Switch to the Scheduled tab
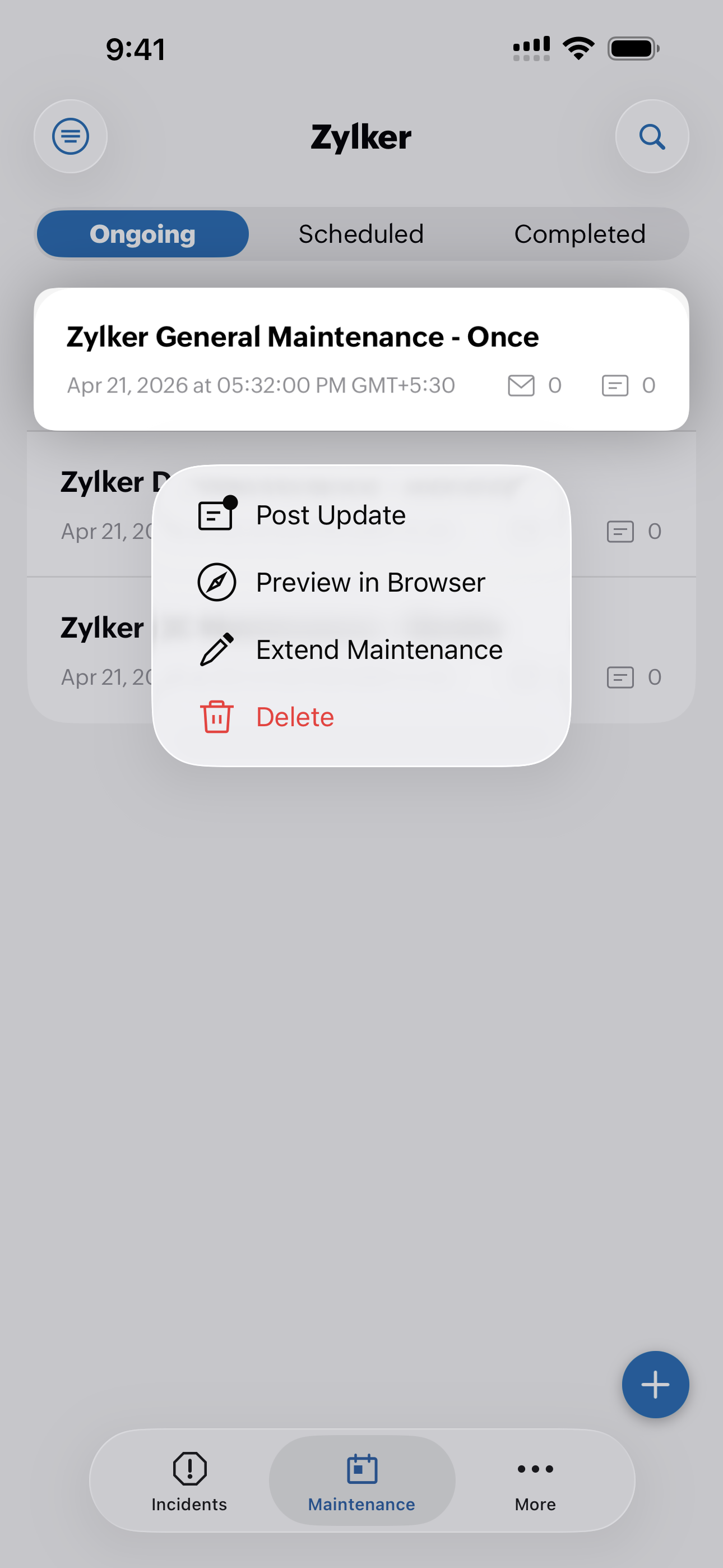The image size is (723, 1568). click(360, 234)
